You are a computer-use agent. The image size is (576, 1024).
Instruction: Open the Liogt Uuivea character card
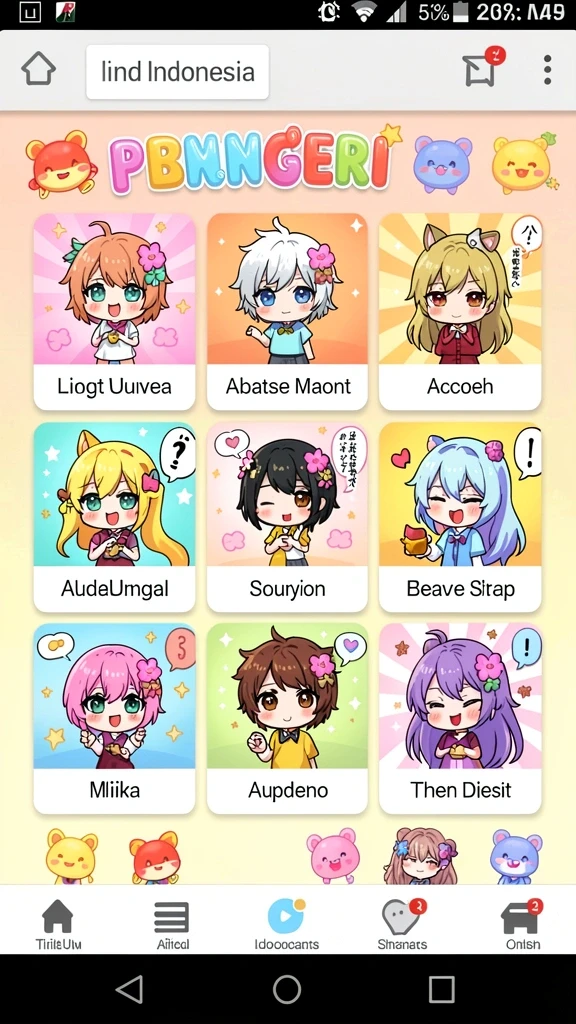114,312
